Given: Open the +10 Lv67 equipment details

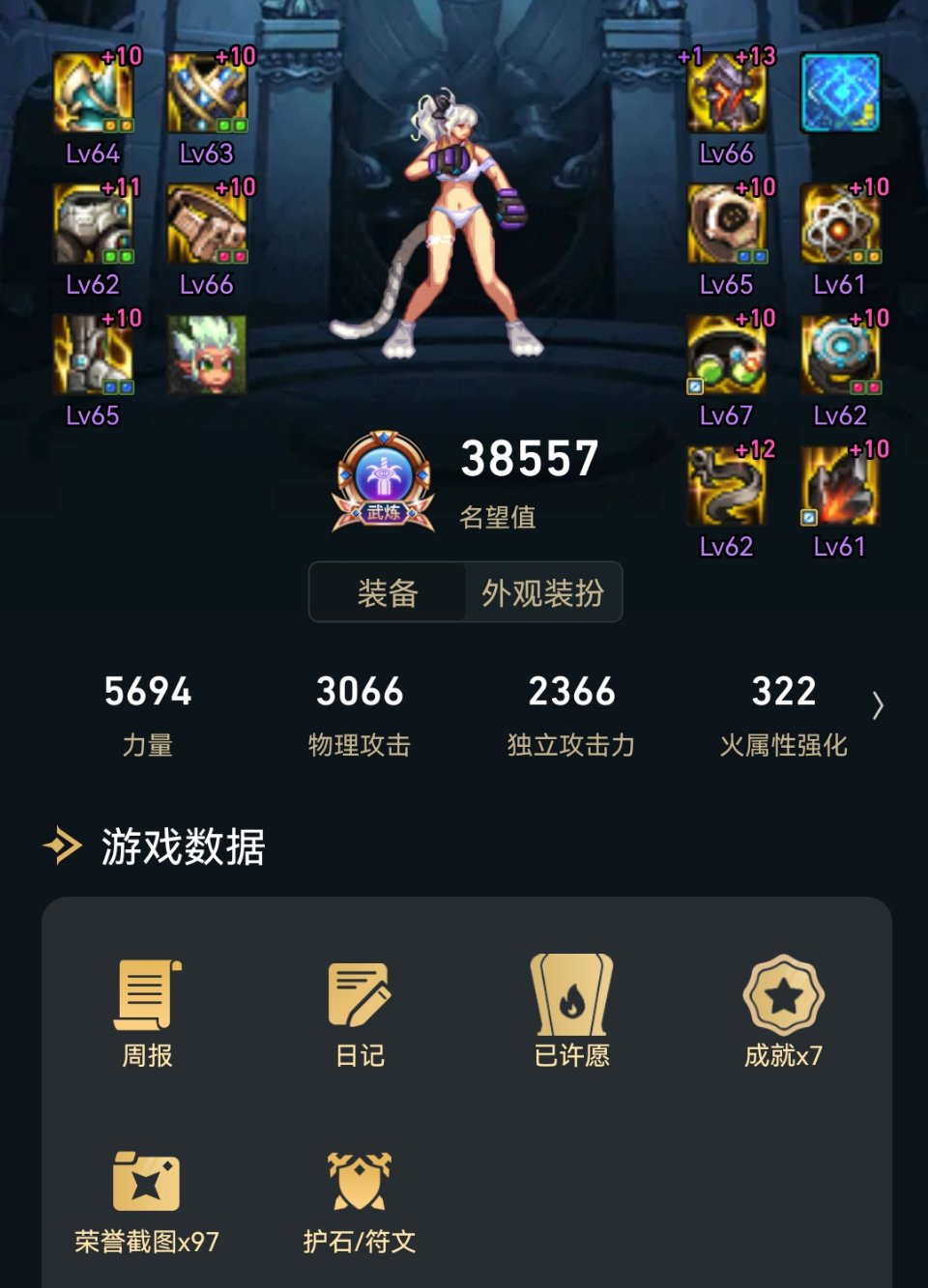Looking at the screenshot, I should pyautogui.click(x=726, y=356).
